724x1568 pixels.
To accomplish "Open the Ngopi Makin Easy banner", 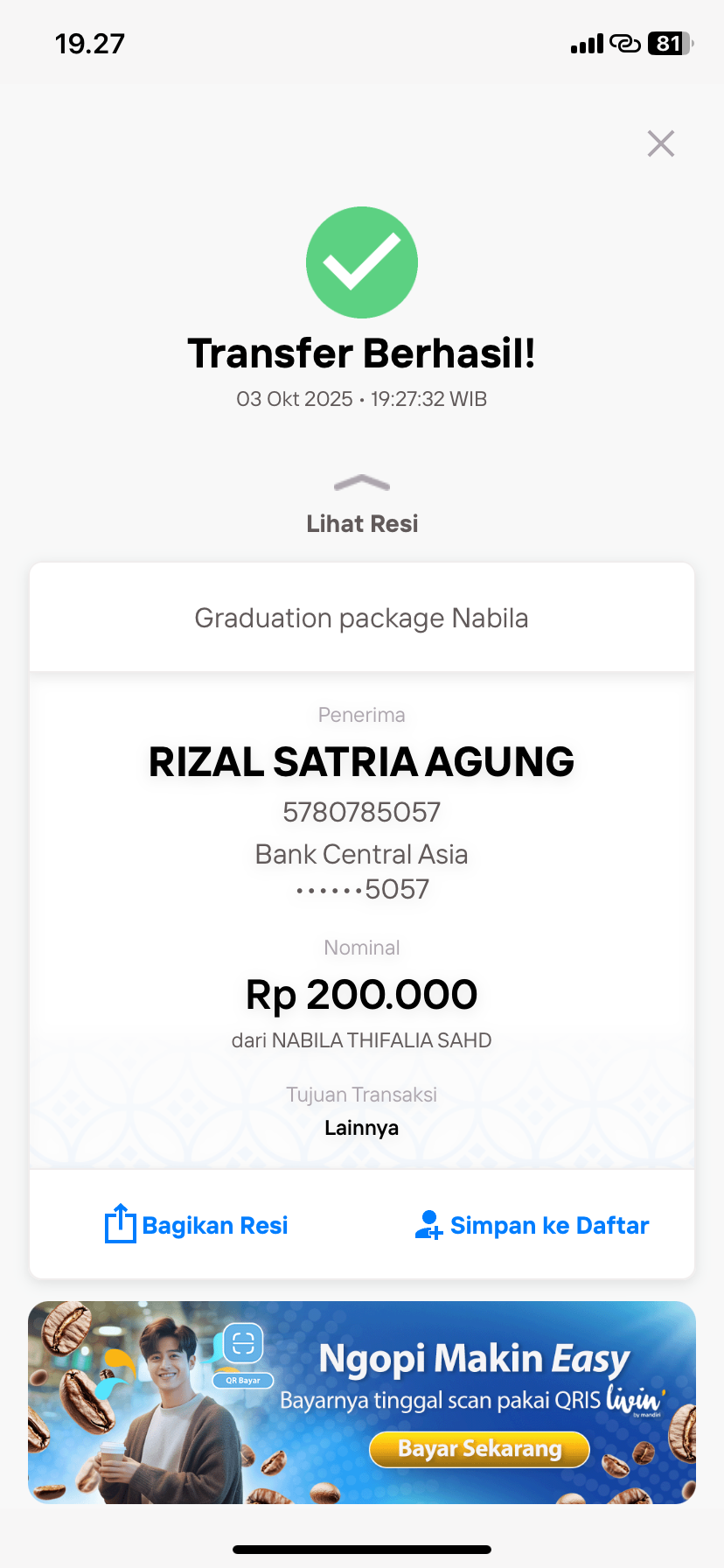I will [x=362, y=1402].
